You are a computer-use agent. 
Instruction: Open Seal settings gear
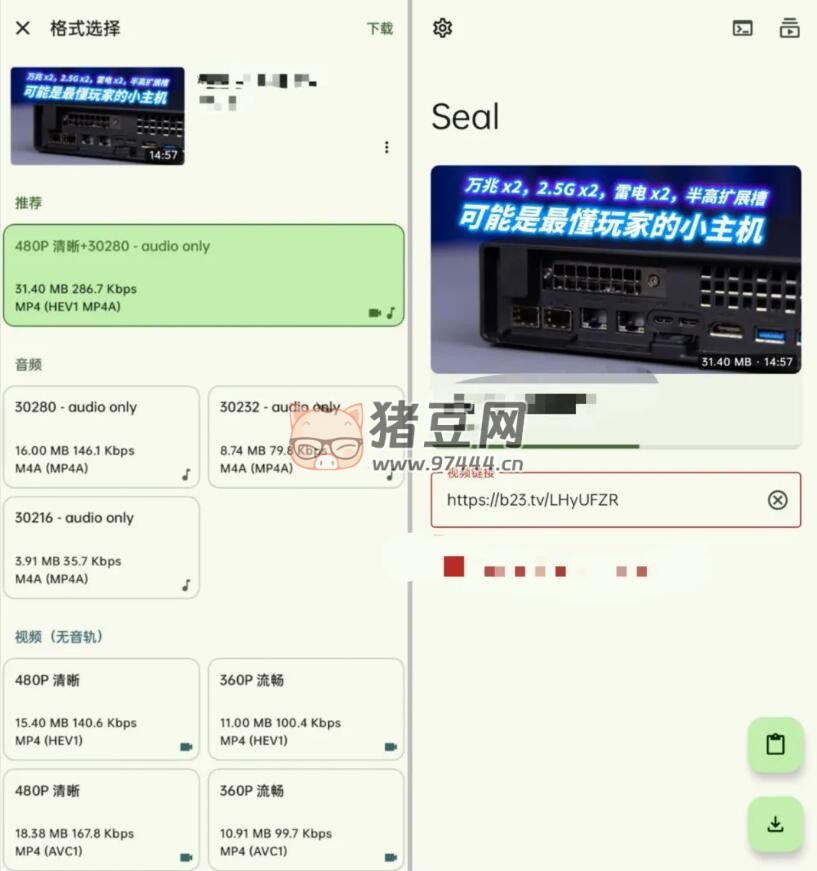[x=442, y=28]
